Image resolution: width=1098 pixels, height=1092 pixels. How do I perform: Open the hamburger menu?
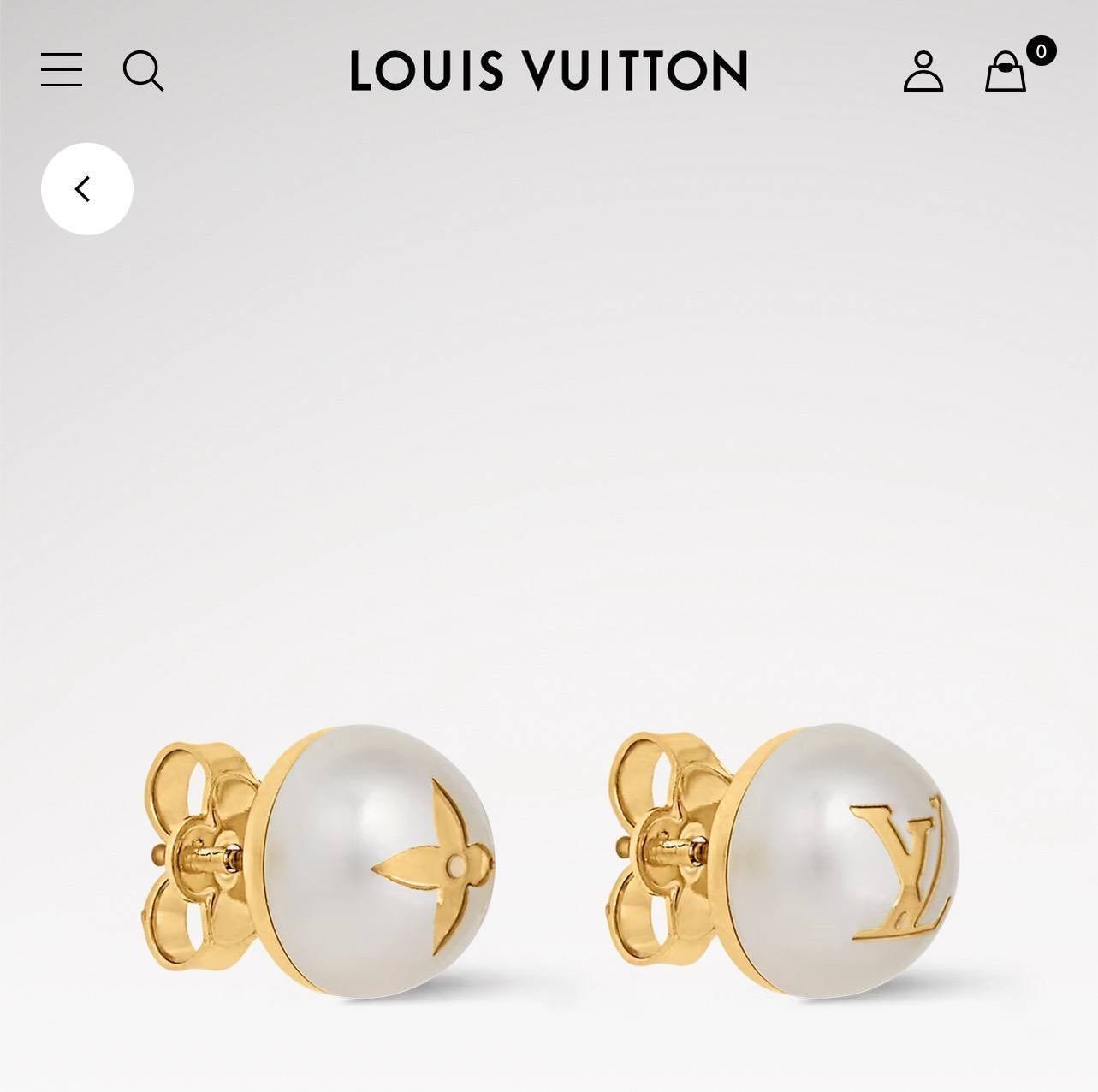pyautogui.click(x=62, y=70)
